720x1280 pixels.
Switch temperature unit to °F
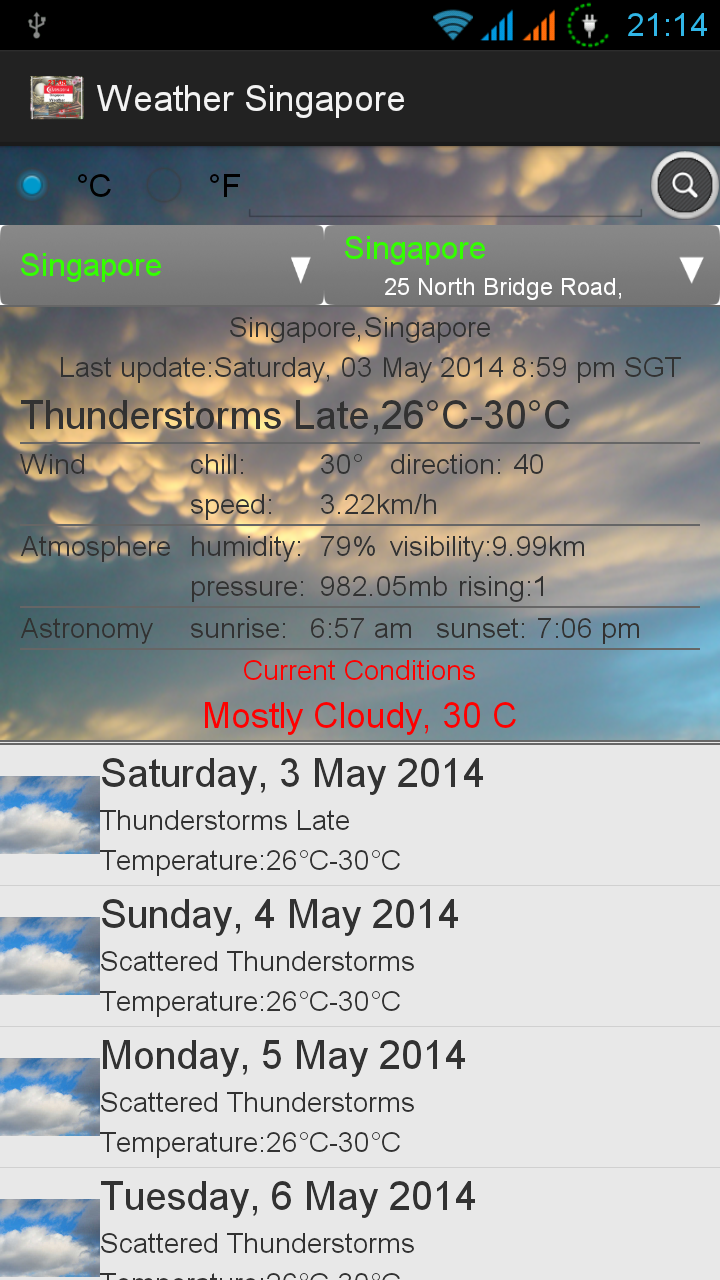tap(166, 185)
